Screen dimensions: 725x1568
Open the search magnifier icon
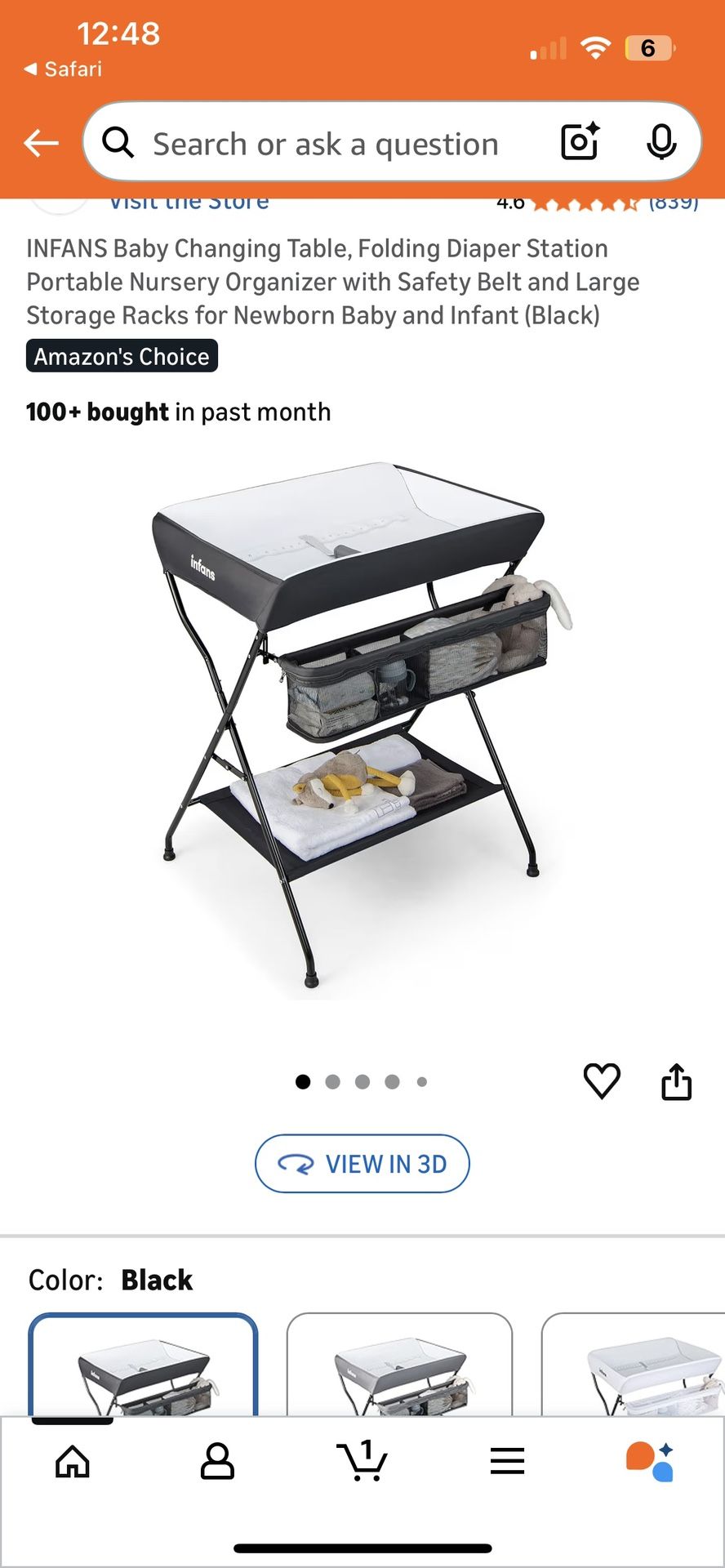pos(118,142)
